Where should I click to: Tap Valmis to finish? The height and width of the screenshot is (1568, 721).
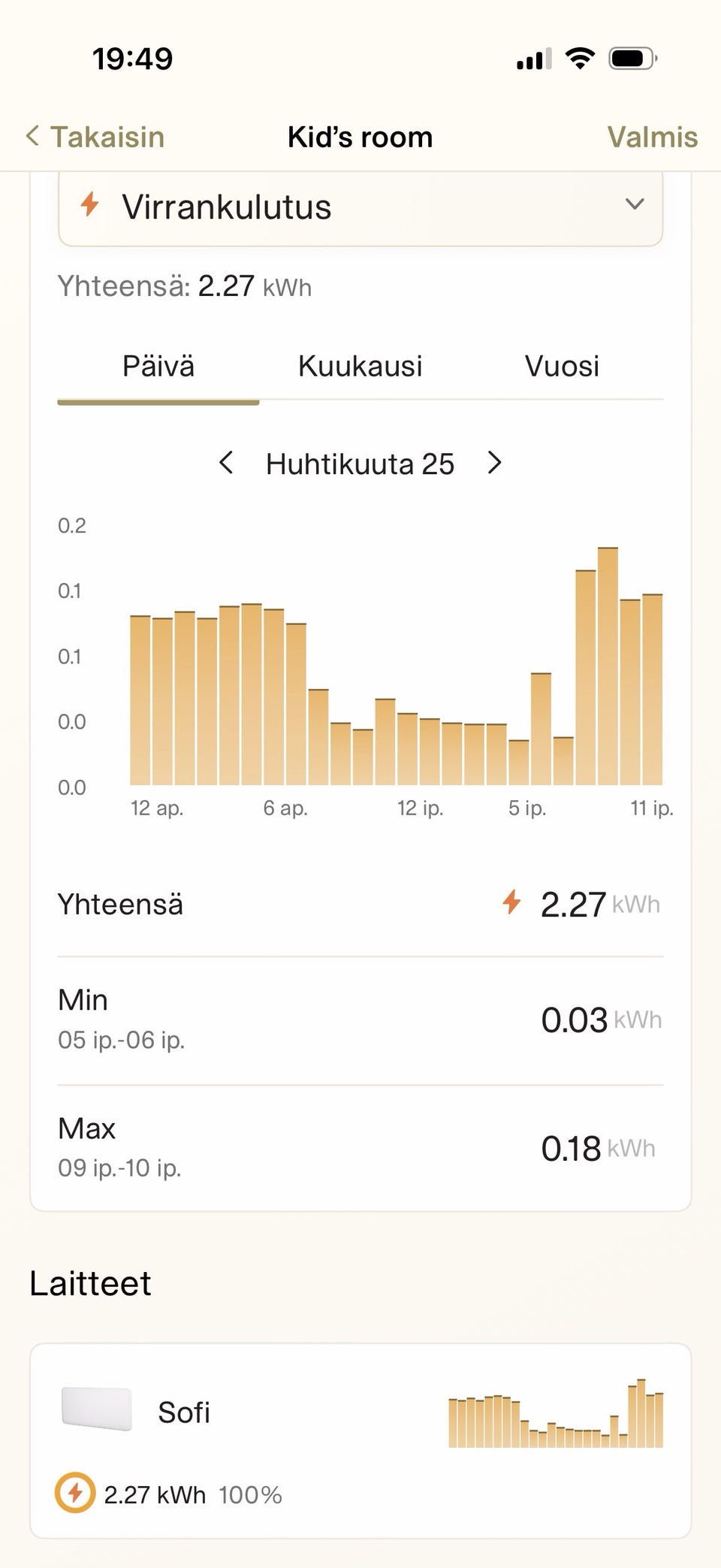tap(652, 137)
